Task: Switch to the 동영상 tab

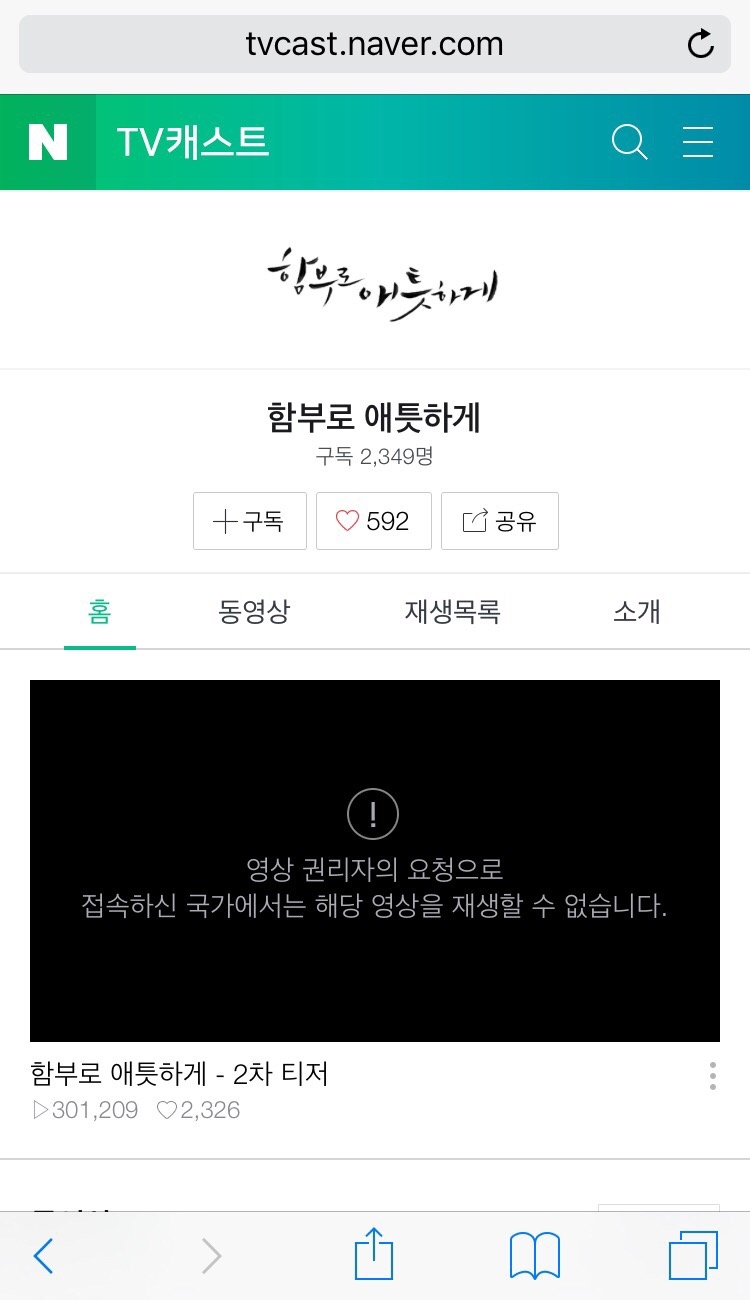Action: (254, 611)
